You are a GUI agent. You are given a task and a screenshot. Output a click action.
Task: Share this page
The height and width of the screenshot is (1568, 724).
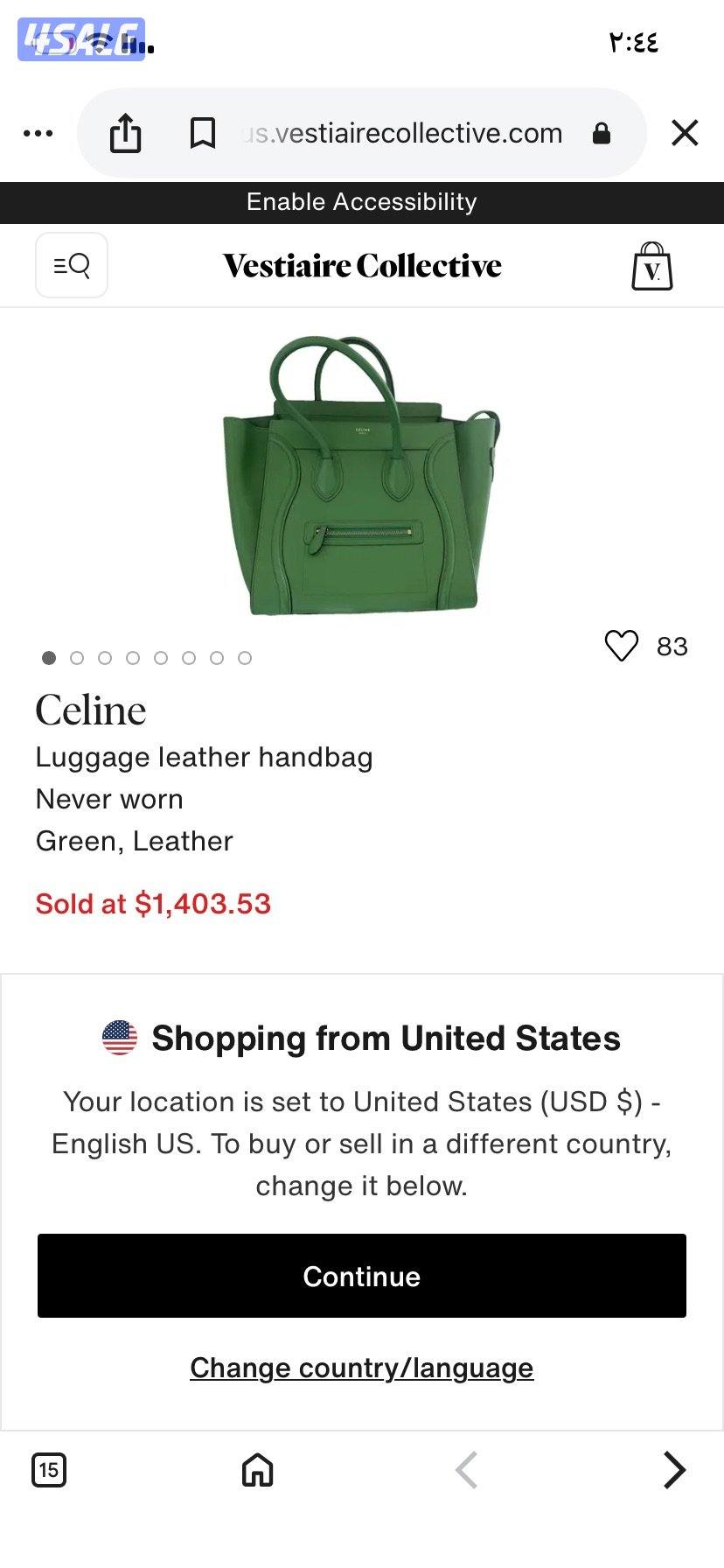tap(125, 134)
